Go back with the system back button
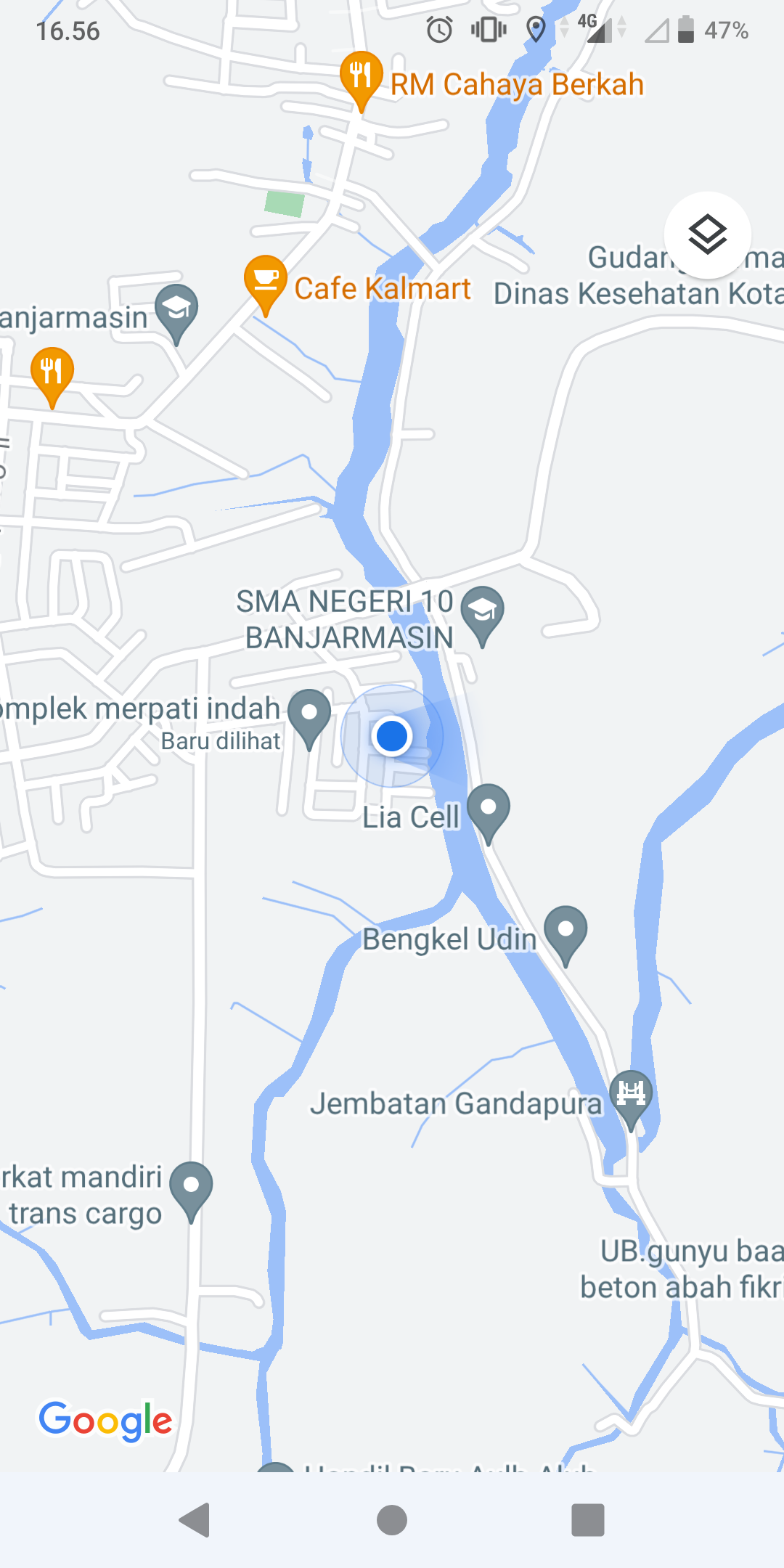 195,1520
